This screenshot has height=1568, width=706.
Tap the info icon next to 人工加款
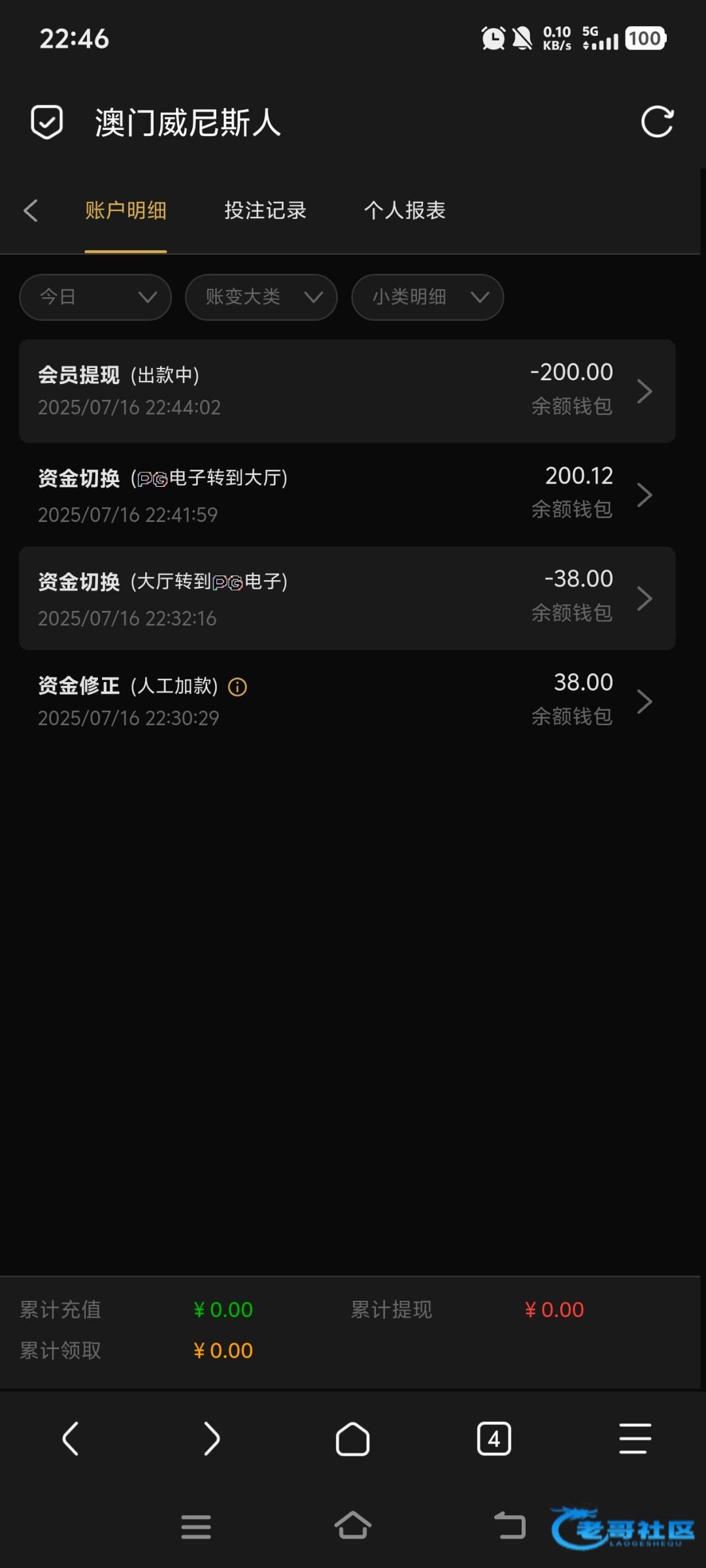(237, 687)
